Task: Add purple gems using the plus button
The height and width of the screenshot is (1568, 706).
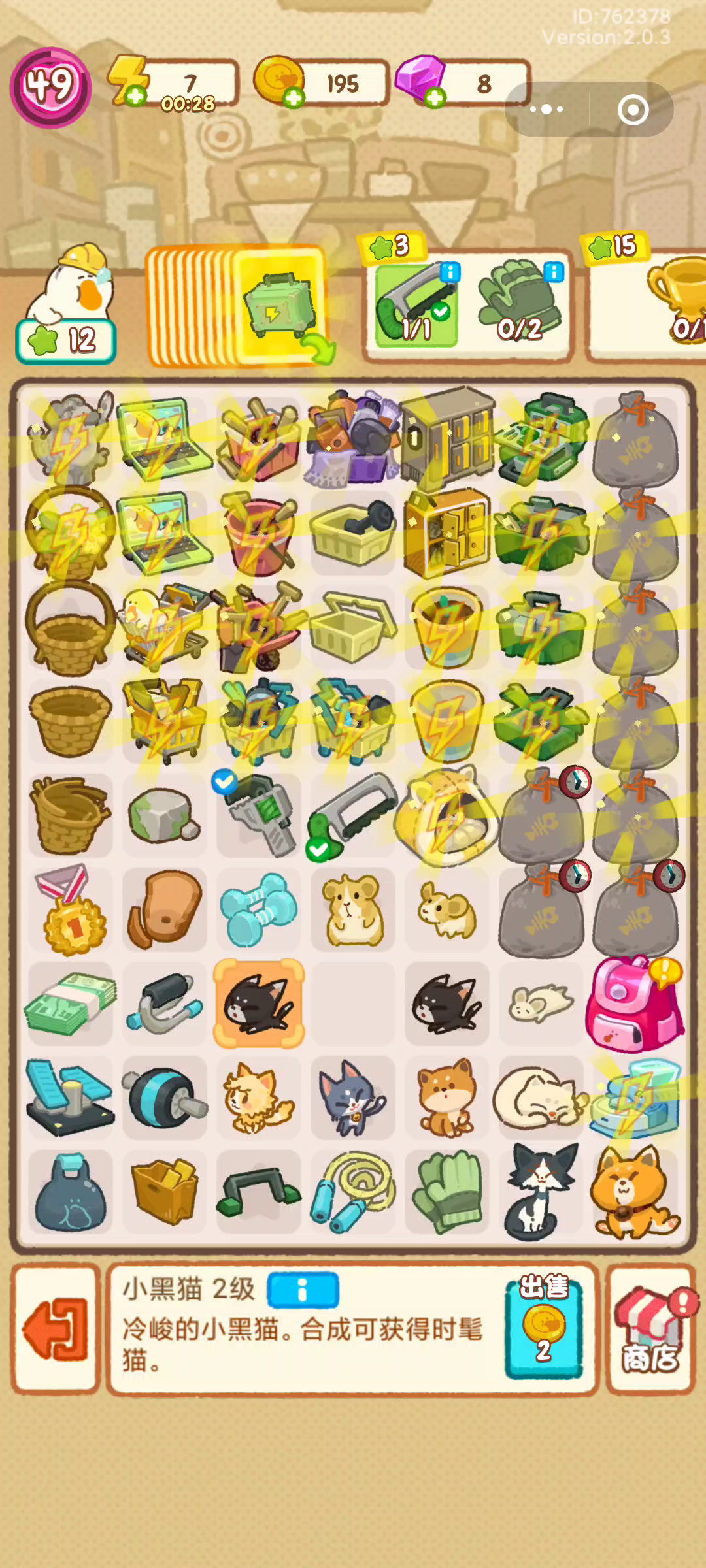Action: (x=434, y=98)
